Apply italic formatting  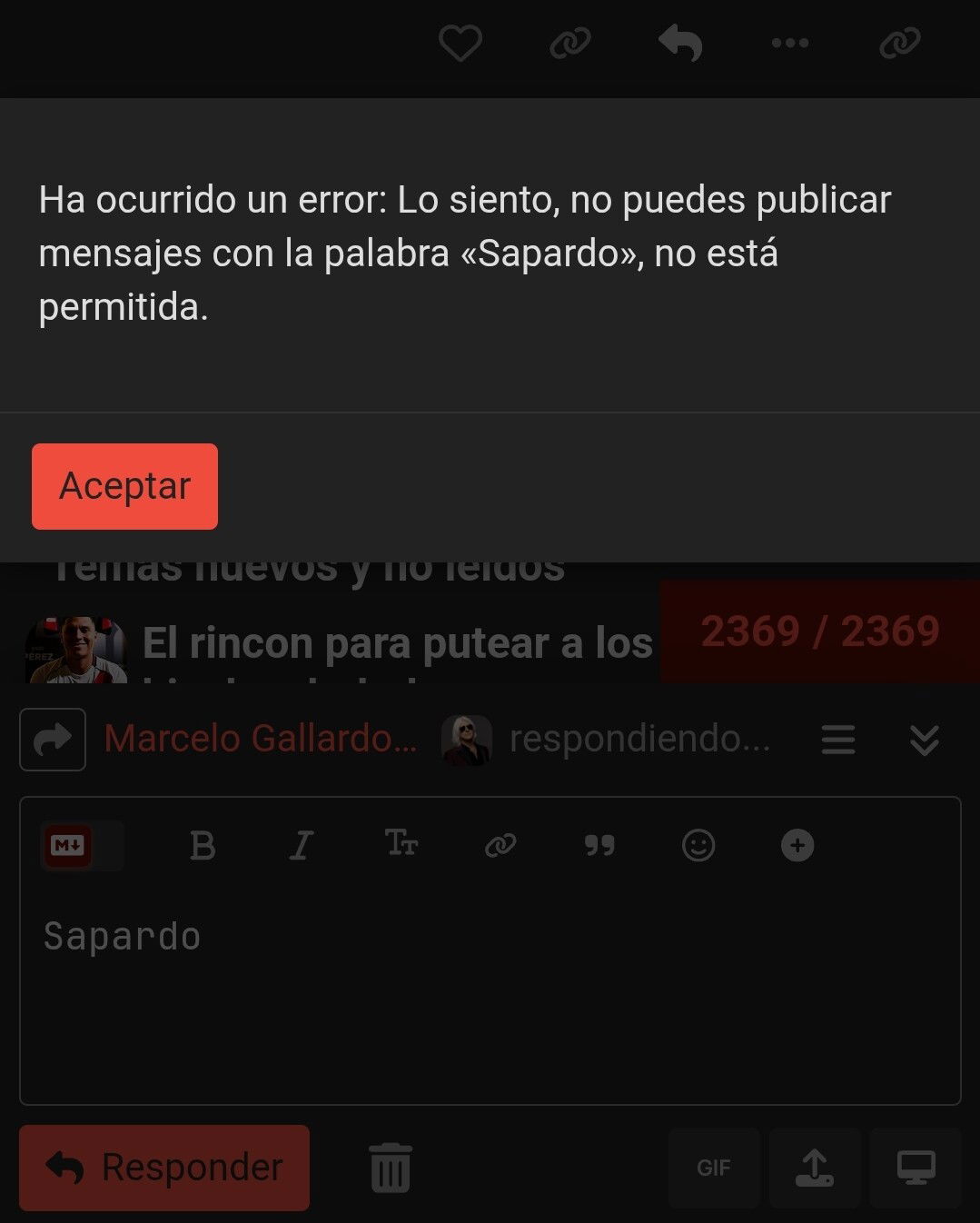pyautogui.click(x=302, y=846)
